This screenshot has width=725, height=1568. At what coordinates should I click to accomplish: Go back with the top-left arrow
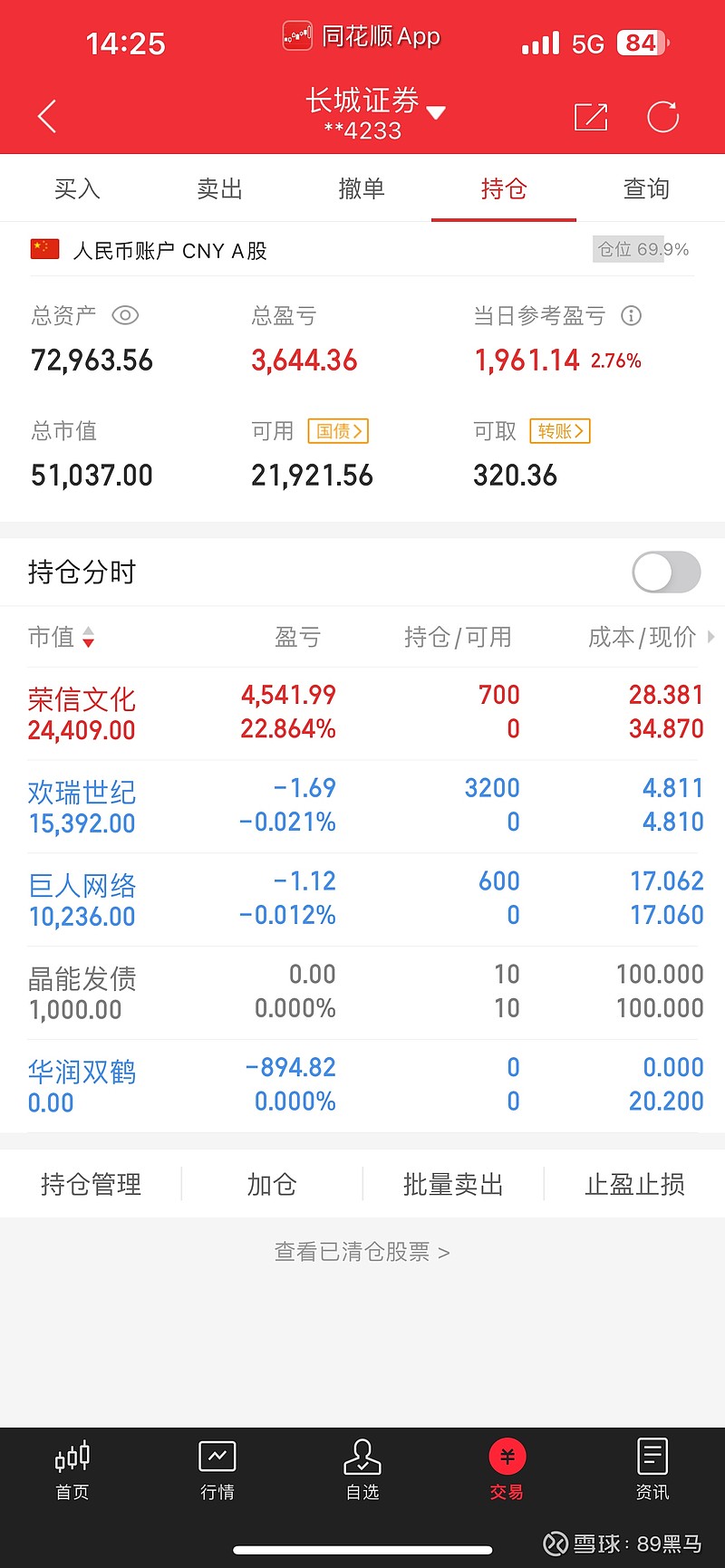pos(47,117)
